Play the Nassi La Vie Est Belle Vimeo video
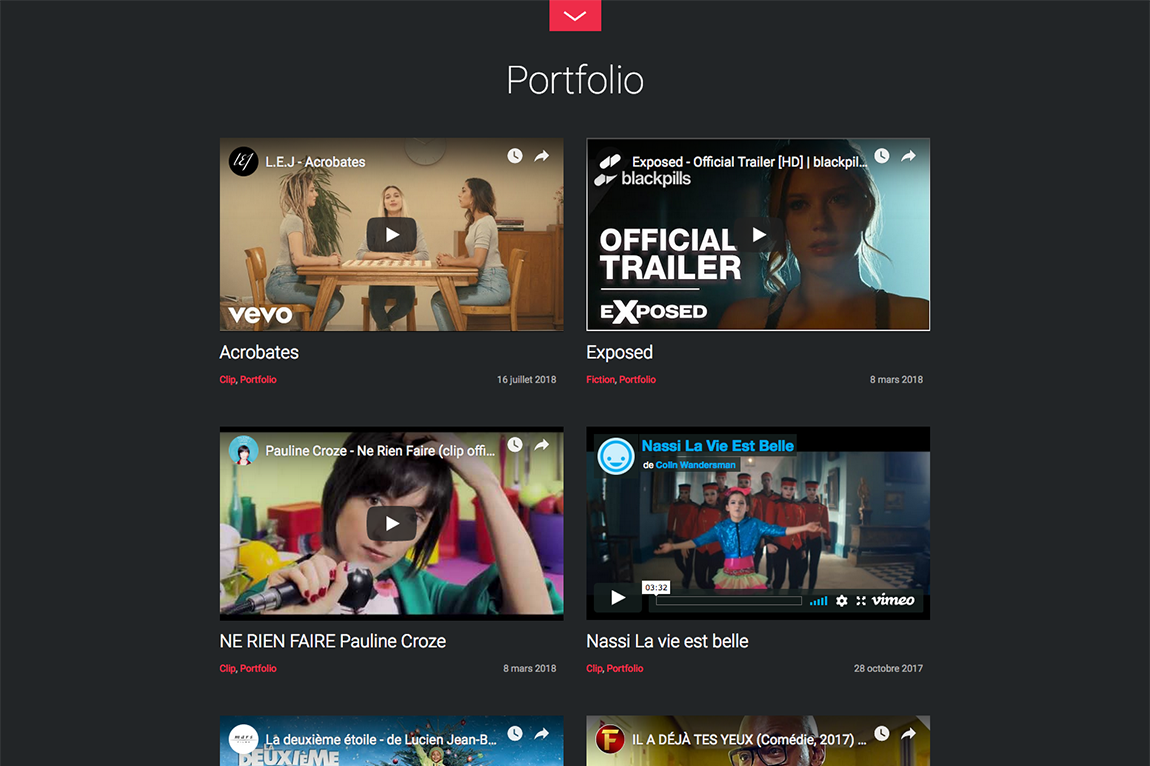This screenshot has height=766, width=1150. (x=617, y=598)
